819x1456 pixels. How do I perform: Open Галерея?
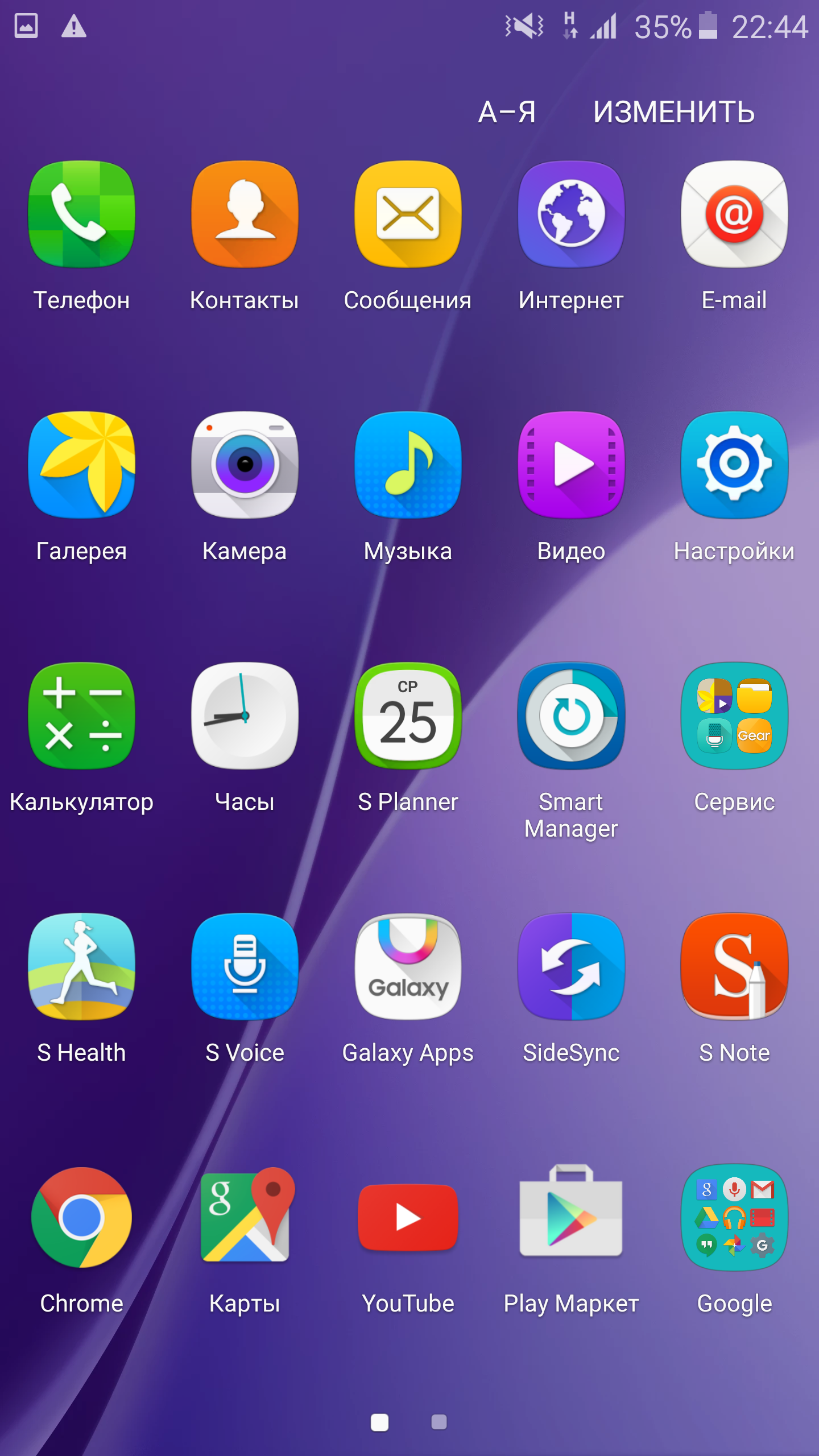tap(82, 465)
